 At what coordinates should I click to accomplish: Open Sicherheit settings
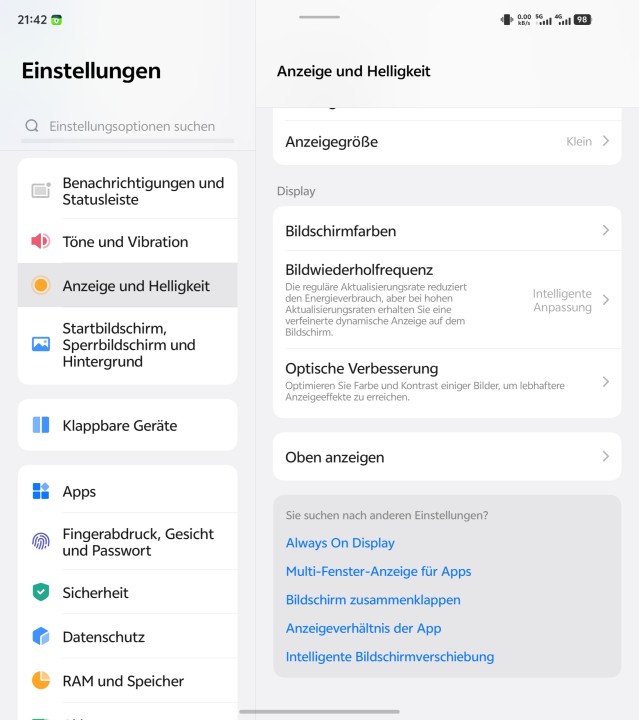(128, 593)
